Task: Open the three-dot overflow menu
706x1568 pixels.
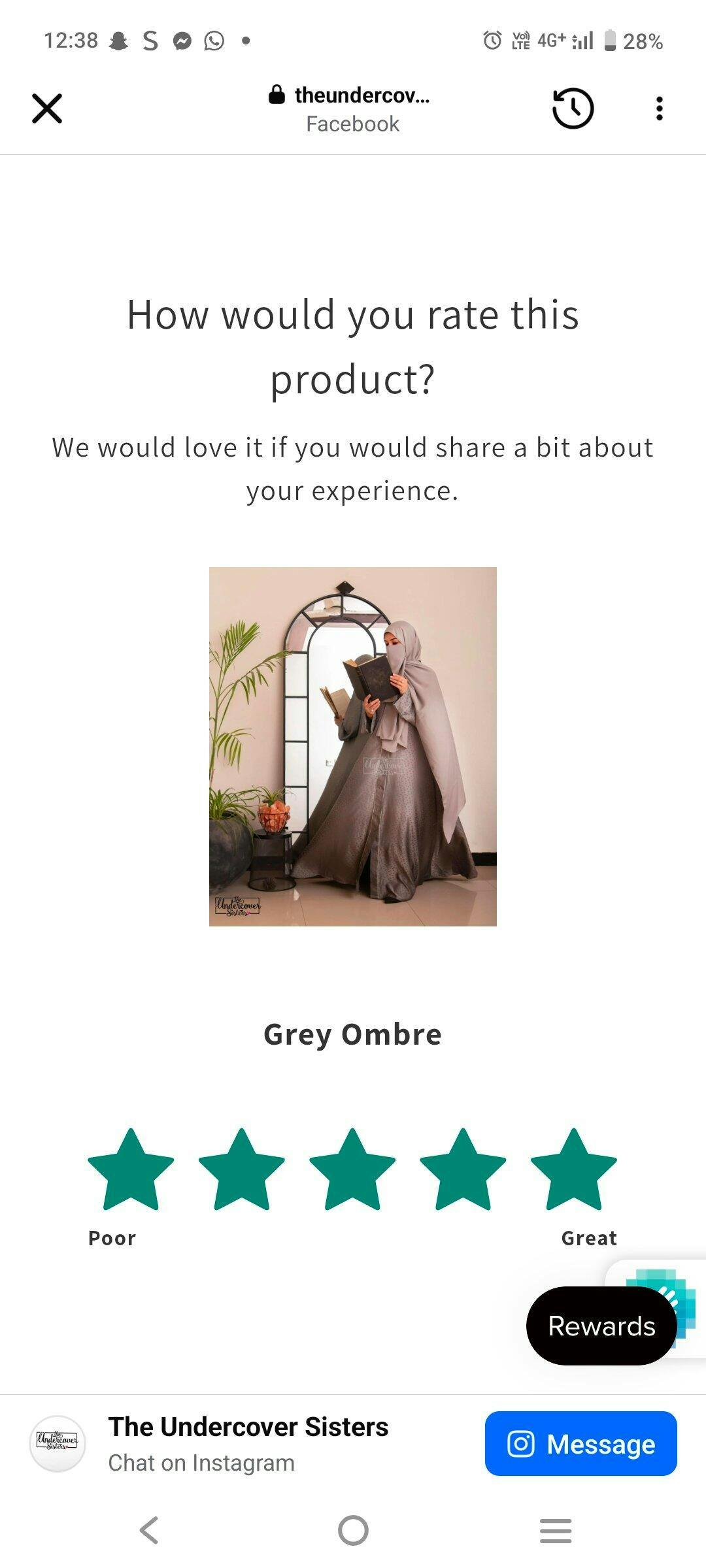Action: (x=659, y=108)
